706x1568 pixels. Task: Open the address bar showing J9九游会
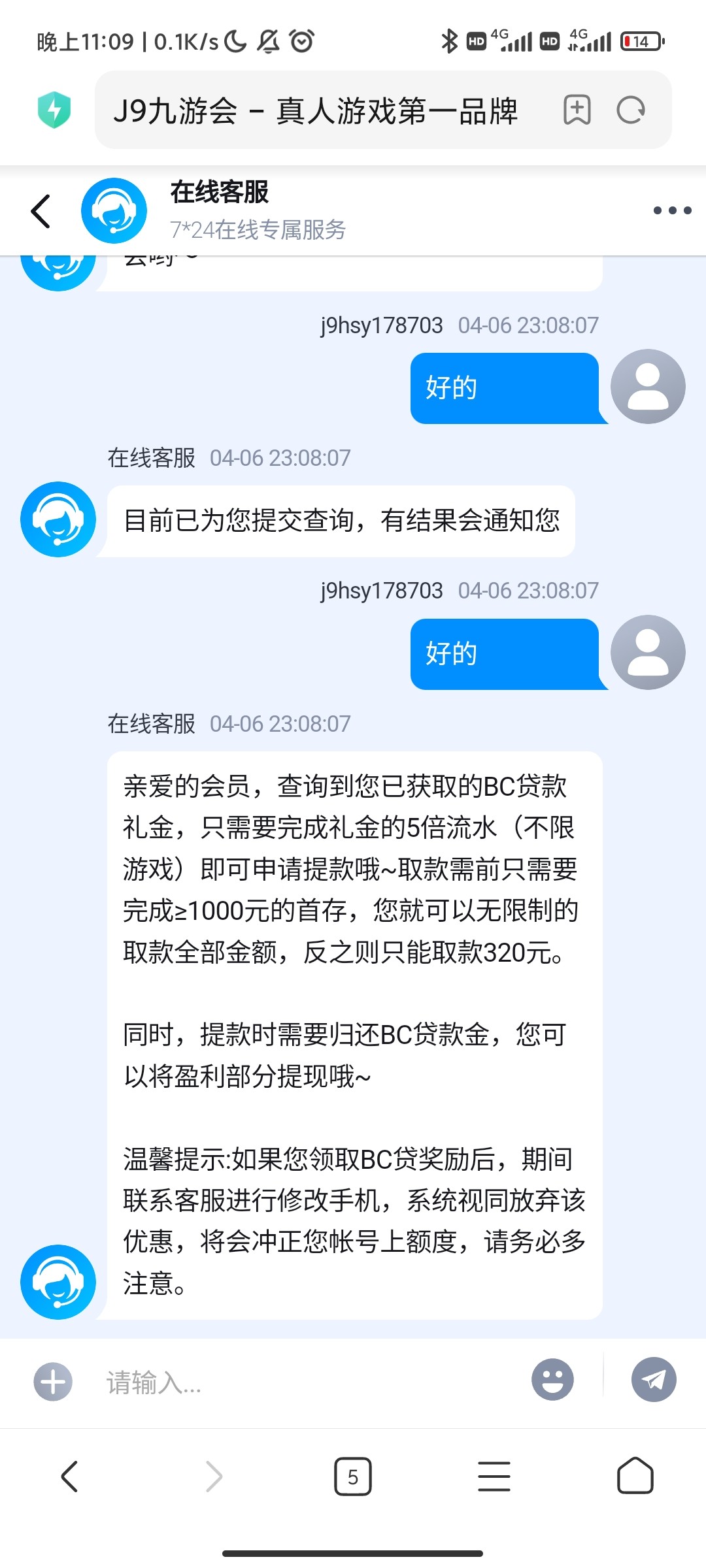pyautogui.click(x=315, y=110)
